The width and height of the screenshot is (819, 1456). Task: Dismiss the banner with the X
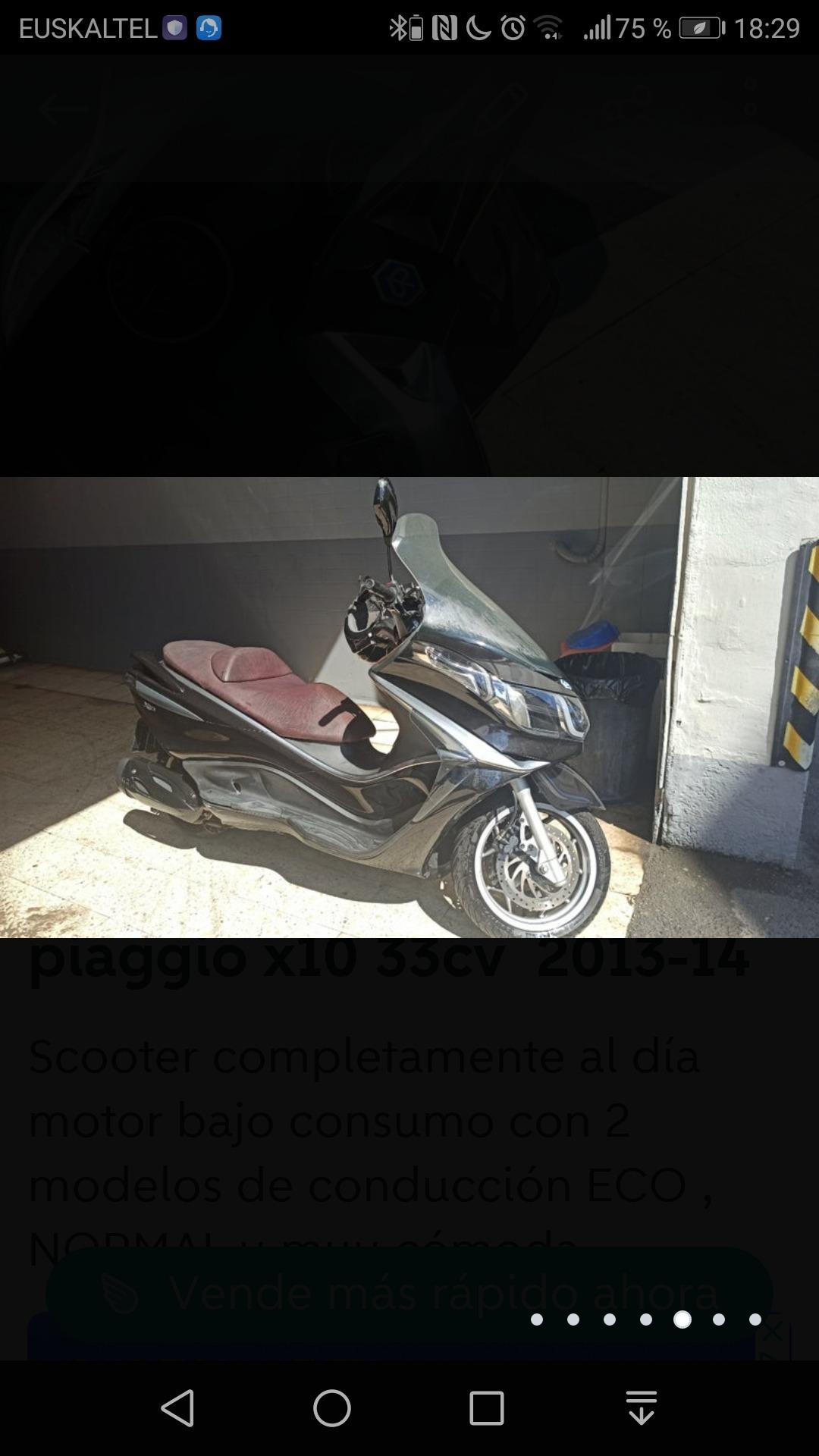click(x=772, y=1331)
